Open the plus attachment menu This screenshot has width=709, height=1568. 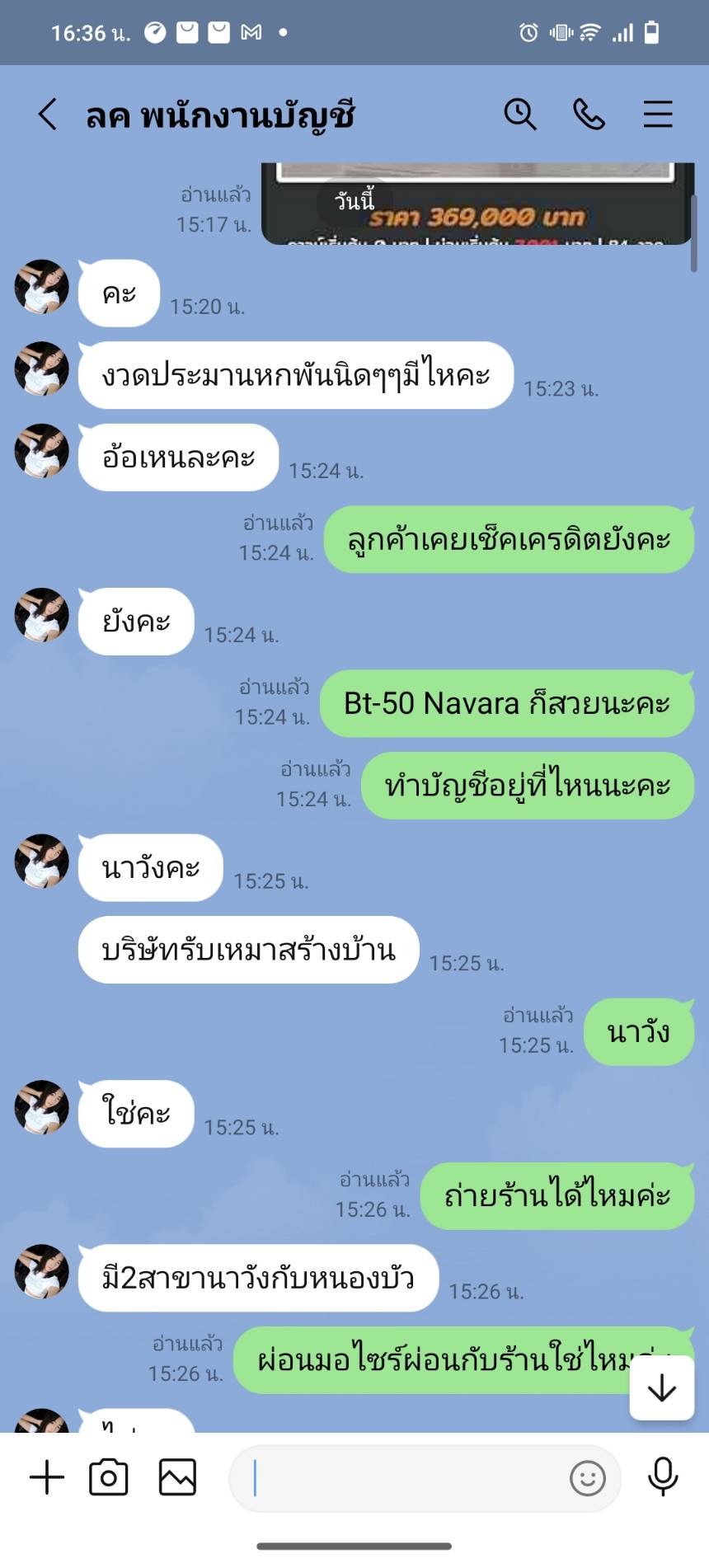47,1477
